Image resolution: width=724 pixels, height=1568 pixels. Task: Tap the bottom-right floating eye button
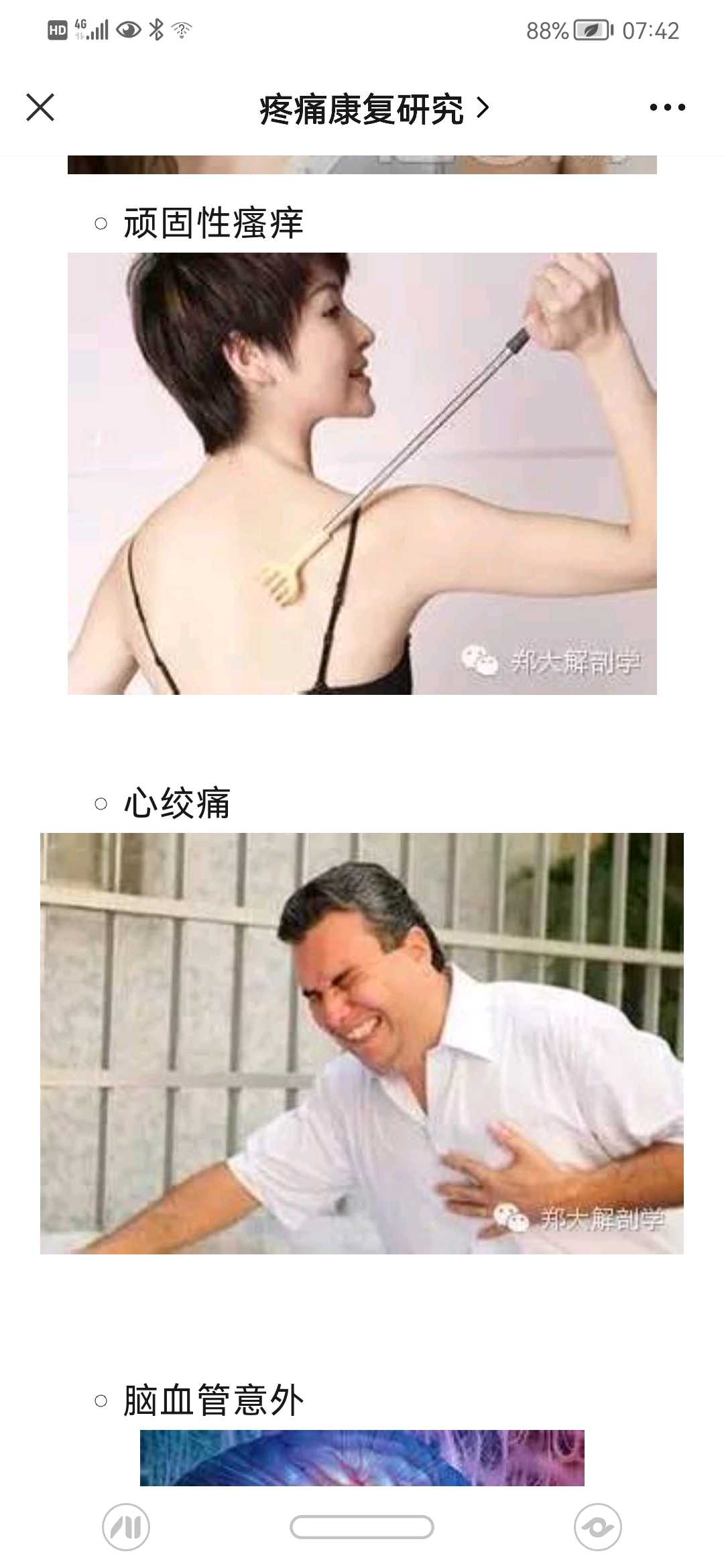(597, 1527)
